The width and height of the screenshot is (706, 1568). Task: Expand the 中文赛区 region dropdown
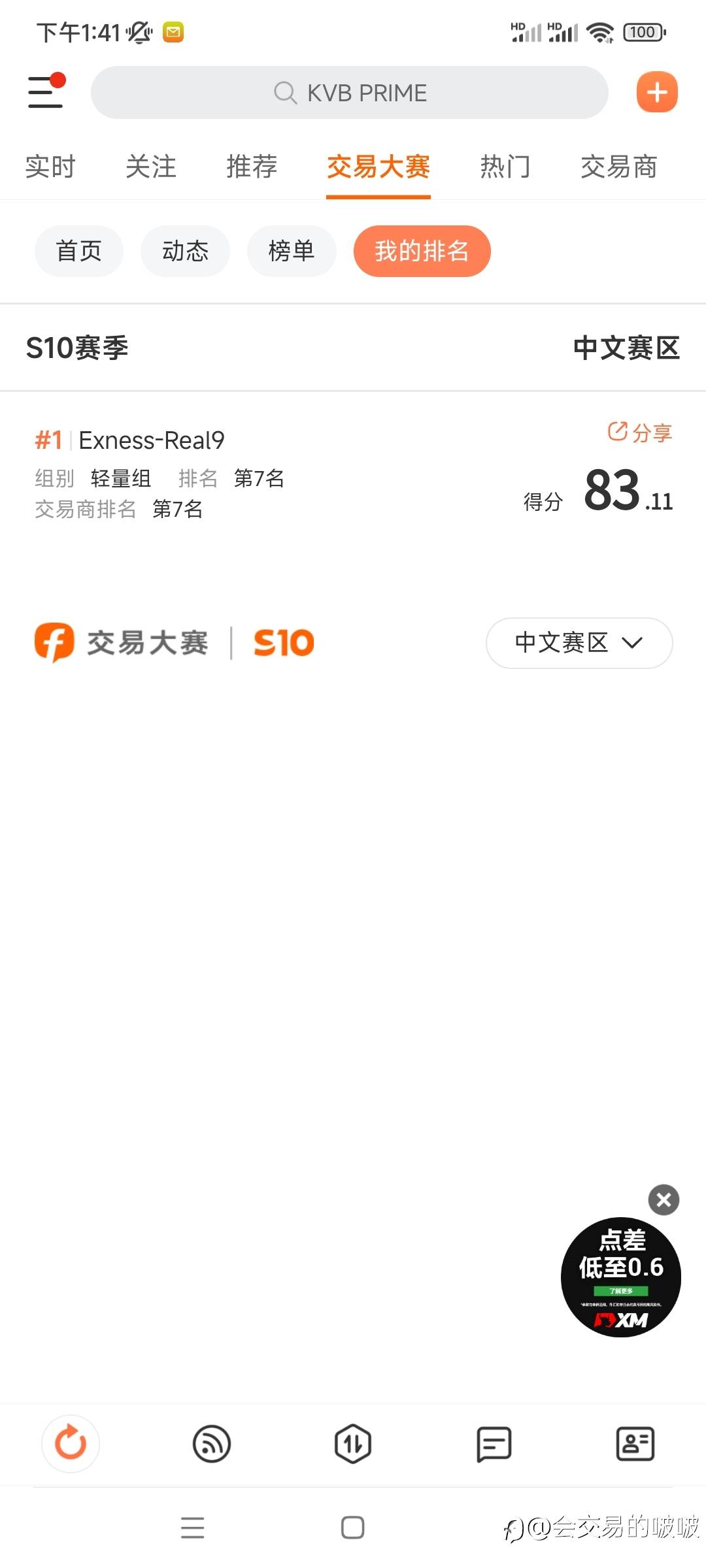point(579,643)
